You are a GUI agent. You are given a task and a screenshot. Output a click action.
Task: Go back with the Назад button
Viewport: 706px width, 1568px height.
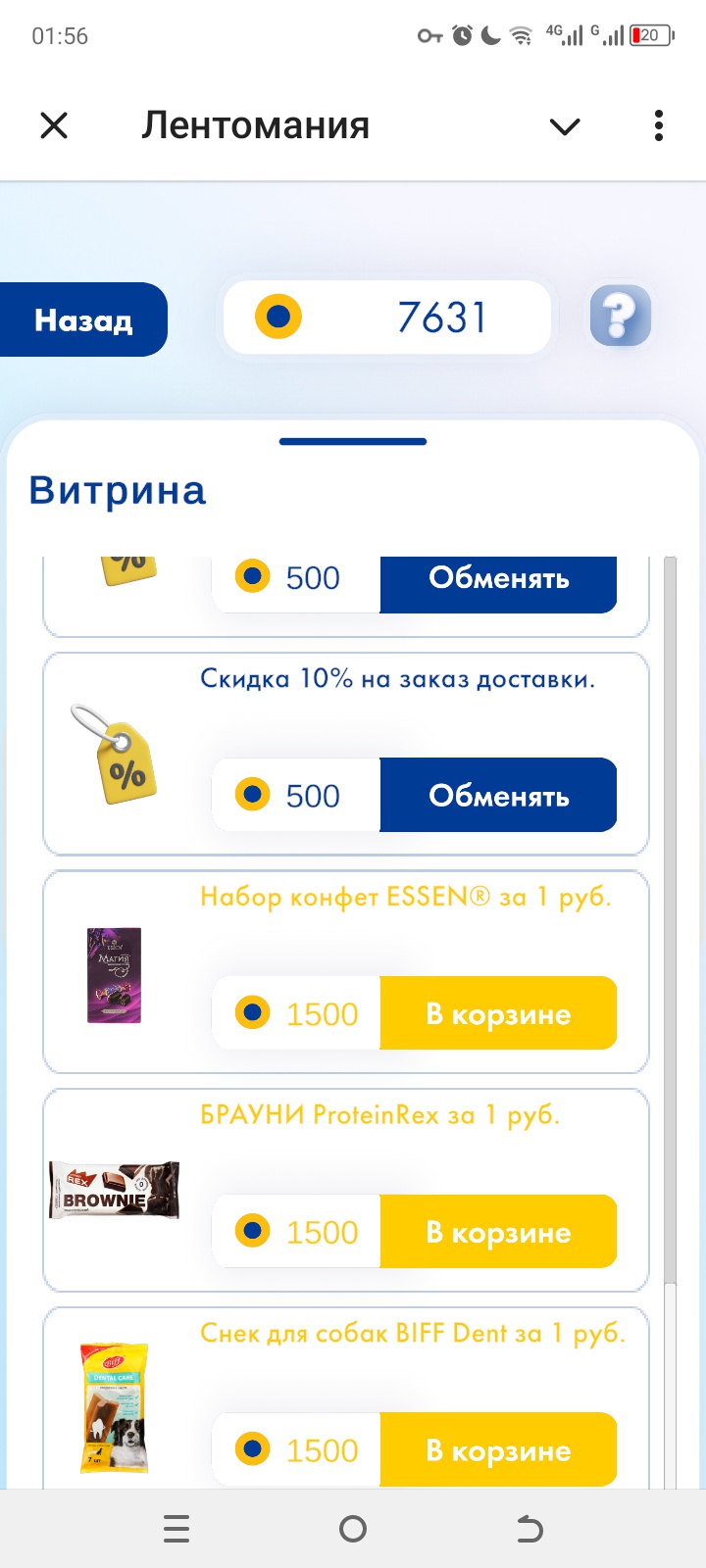click(83, 319)
